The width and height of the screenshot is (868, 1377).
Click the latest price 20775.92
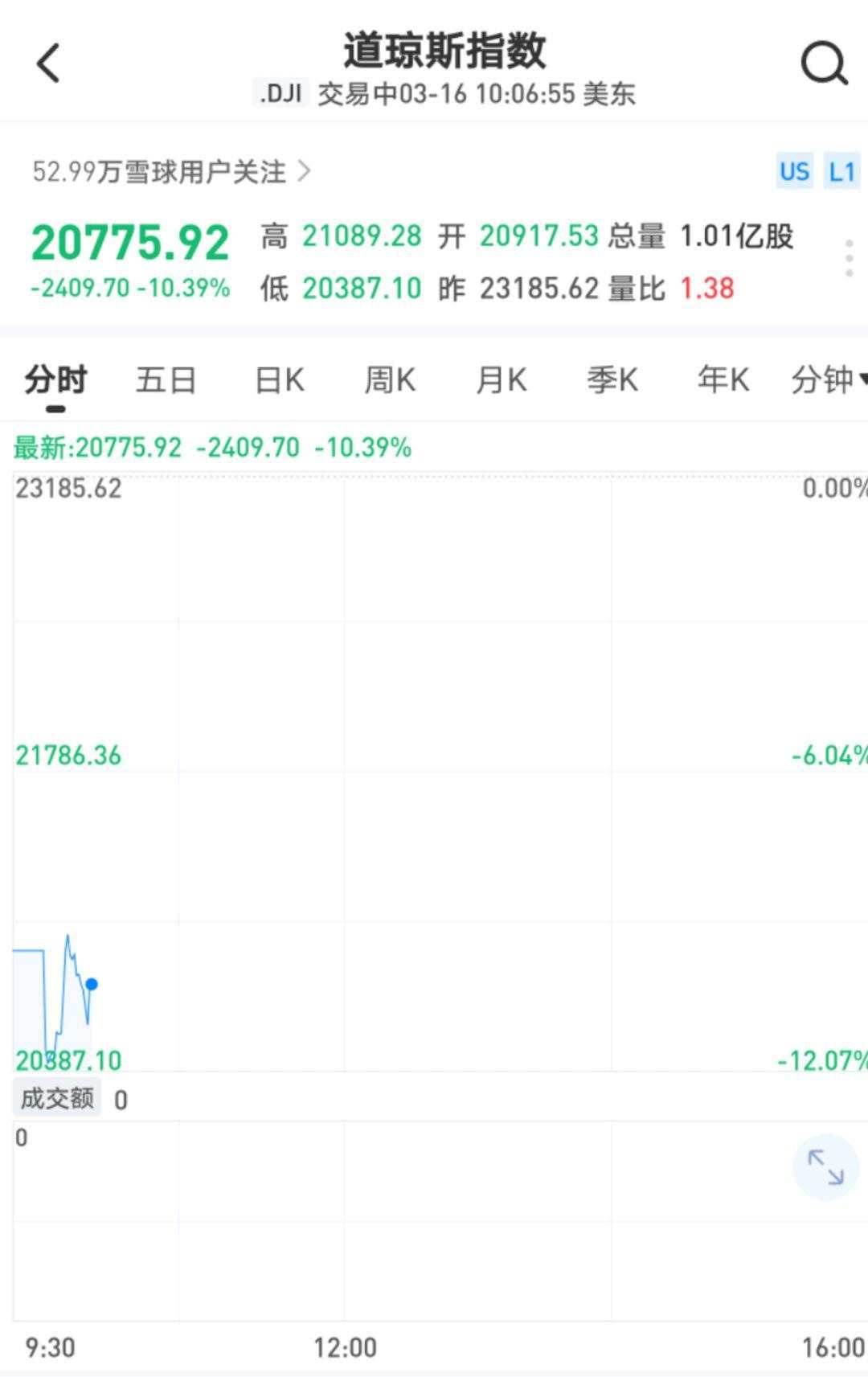pyautogui.click(x=129, y=241)
